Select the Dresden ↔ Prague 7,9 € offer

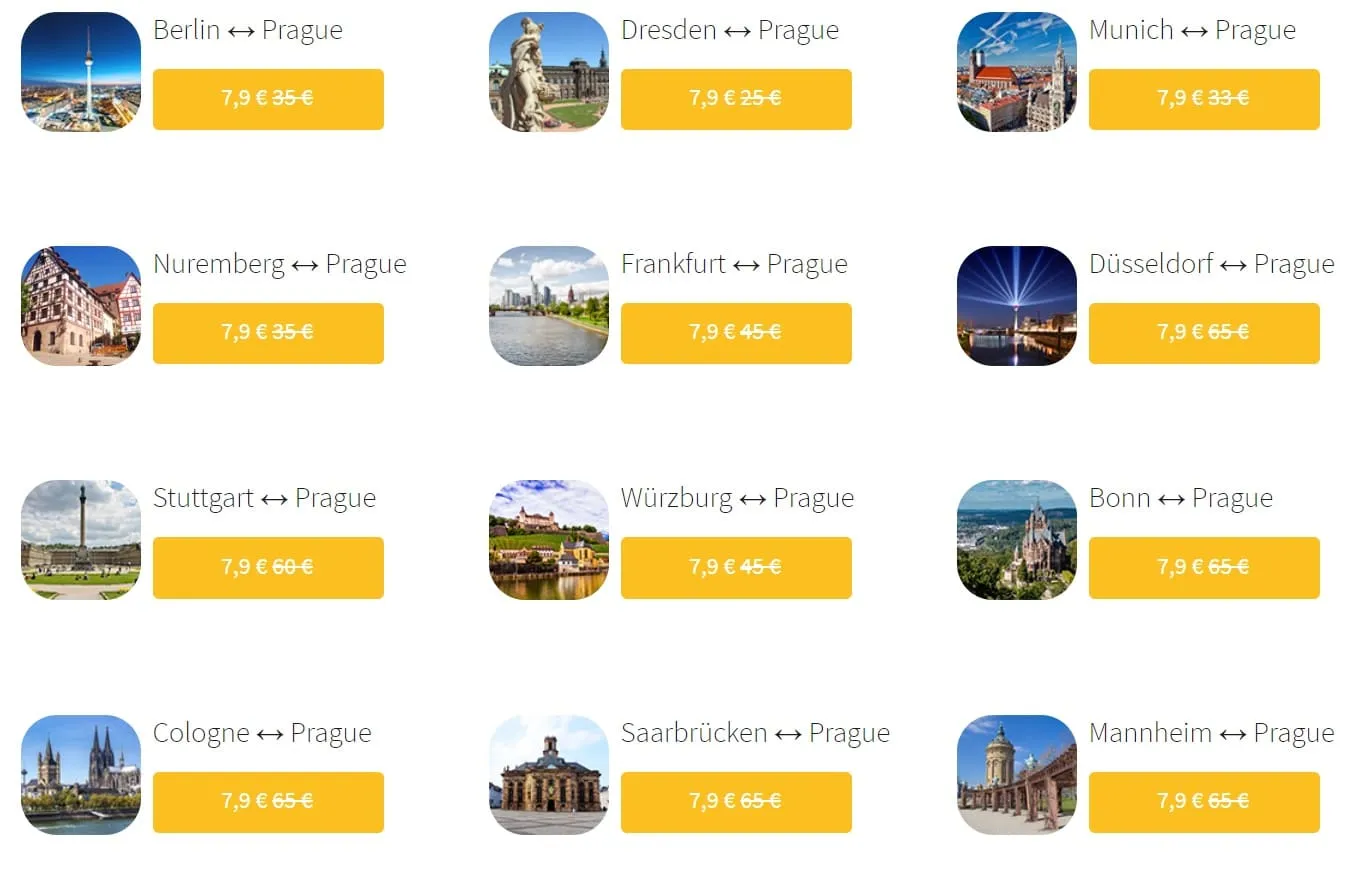(736, 99)
